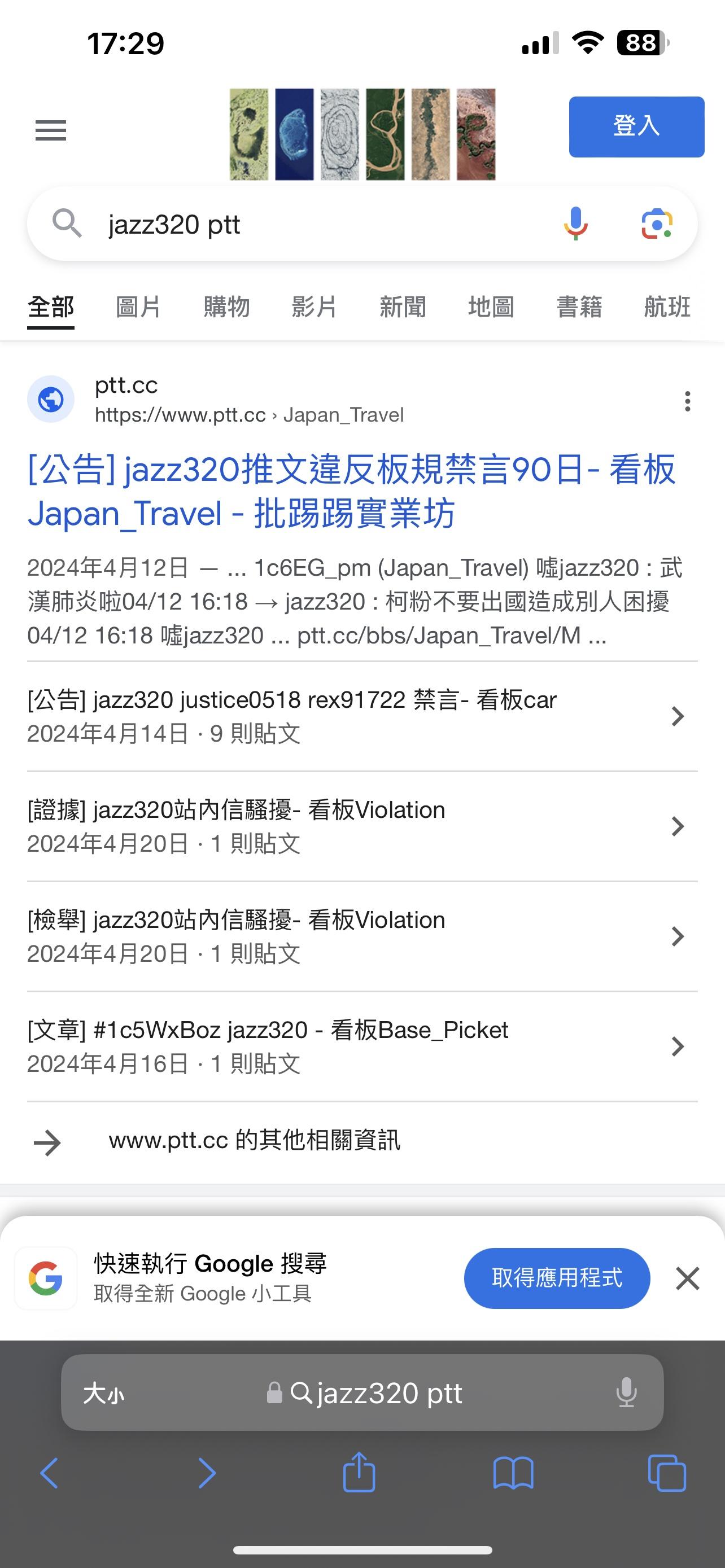Start voice search with the microphone icon

575,224
